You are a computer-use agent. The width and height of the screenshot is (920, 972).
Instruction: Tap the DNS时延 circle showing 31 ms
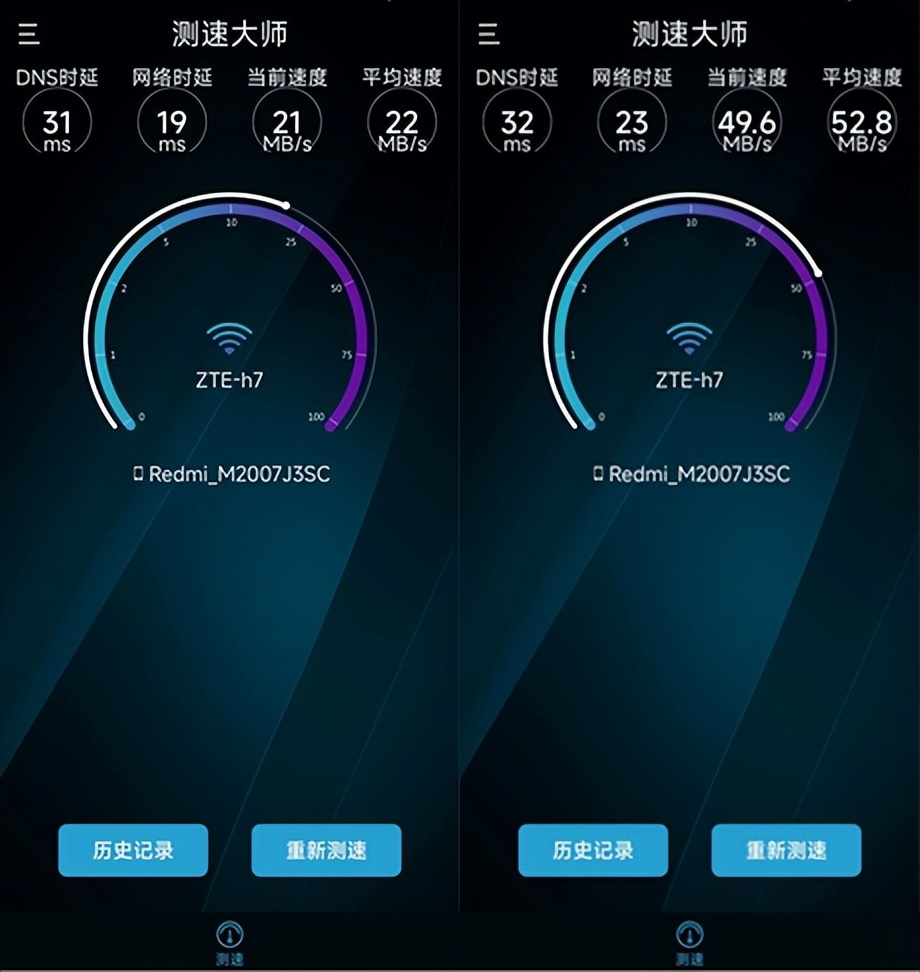pos(57,122)
